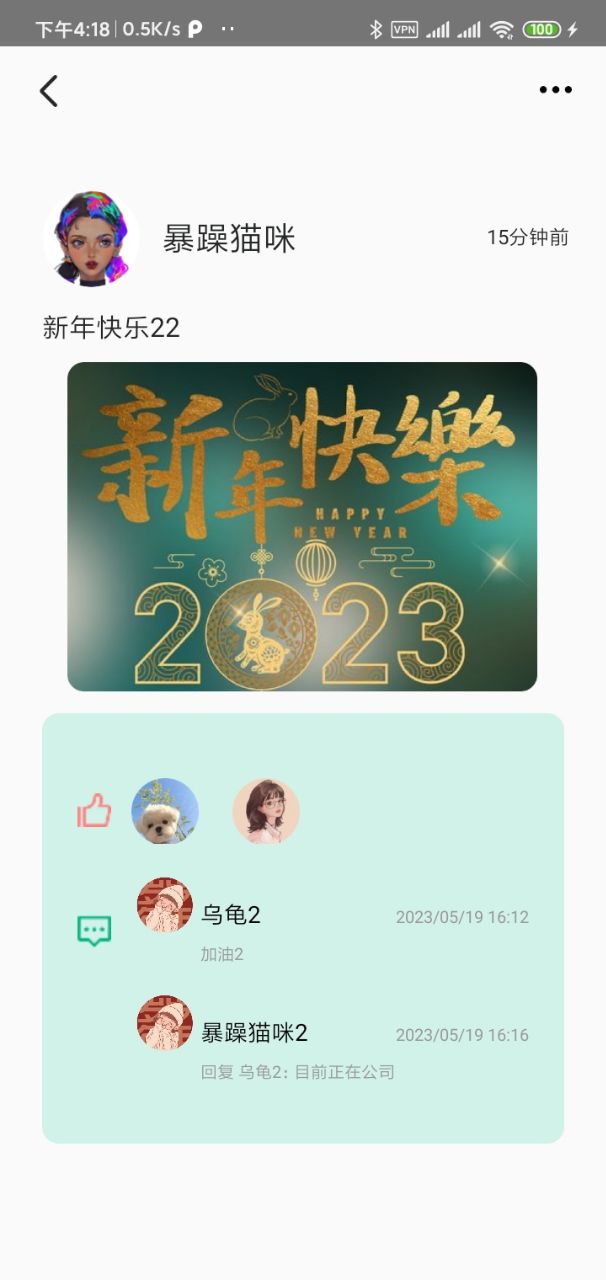Tap the green comment bubble icon
Viewport: 606px width, 1280px height.
[x=94, y=931]
